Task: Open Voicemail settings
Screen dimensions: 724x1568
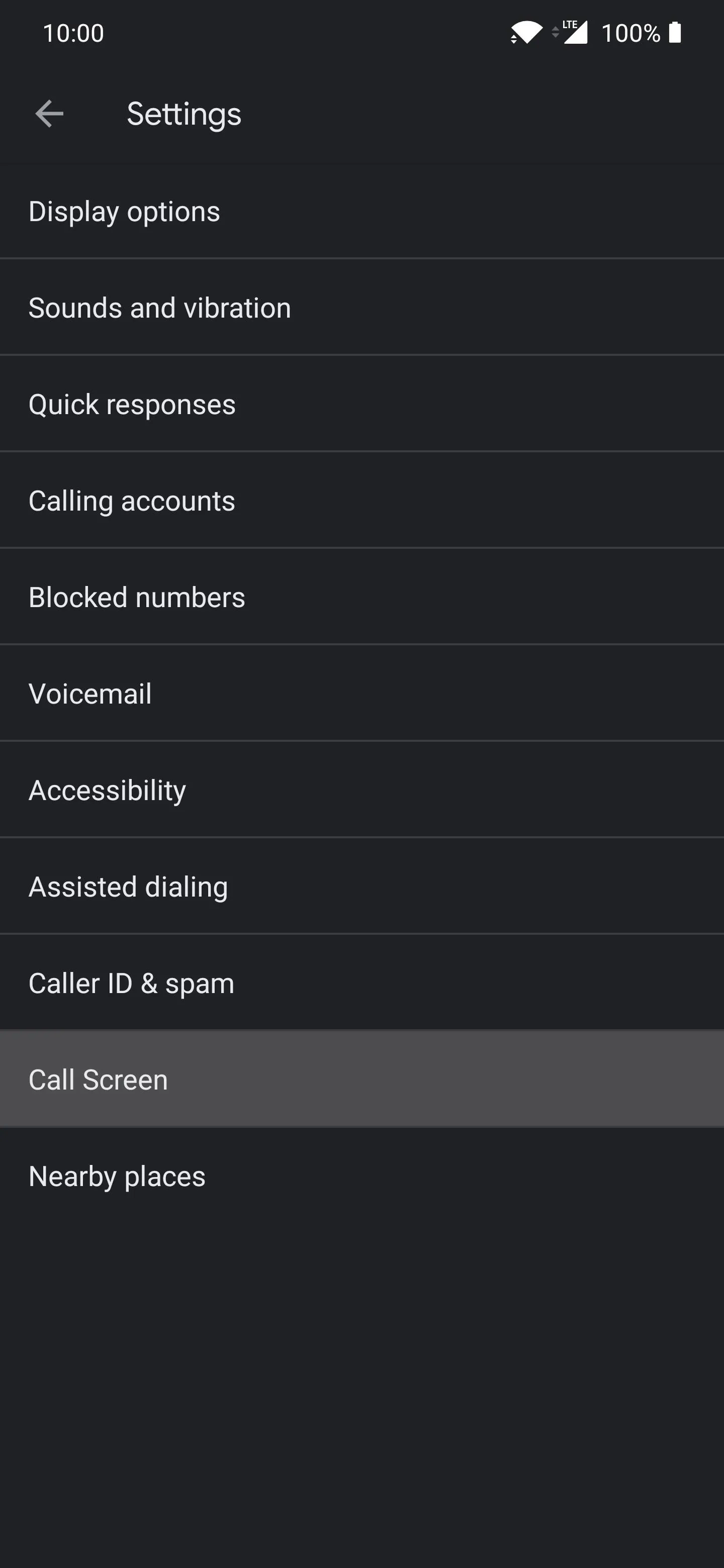Action: 361,694
